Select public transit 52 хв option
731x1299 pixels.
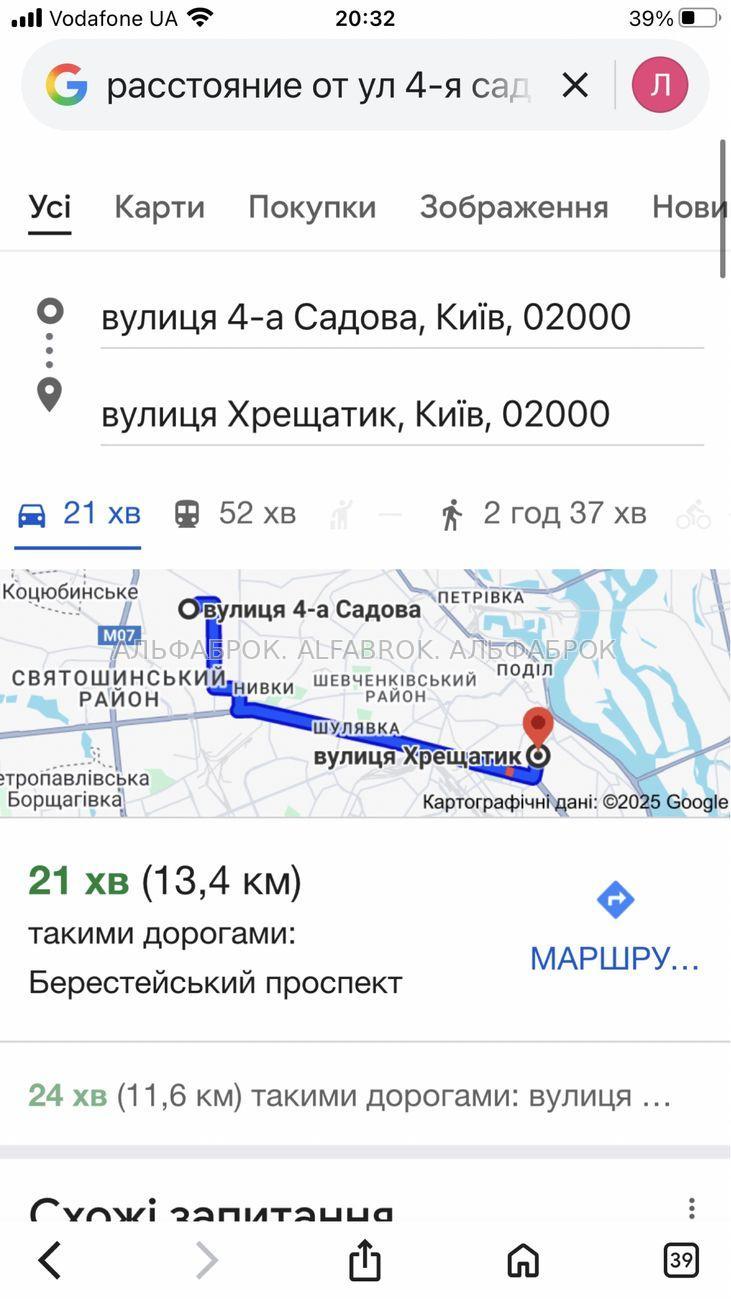tap(235, 513)
